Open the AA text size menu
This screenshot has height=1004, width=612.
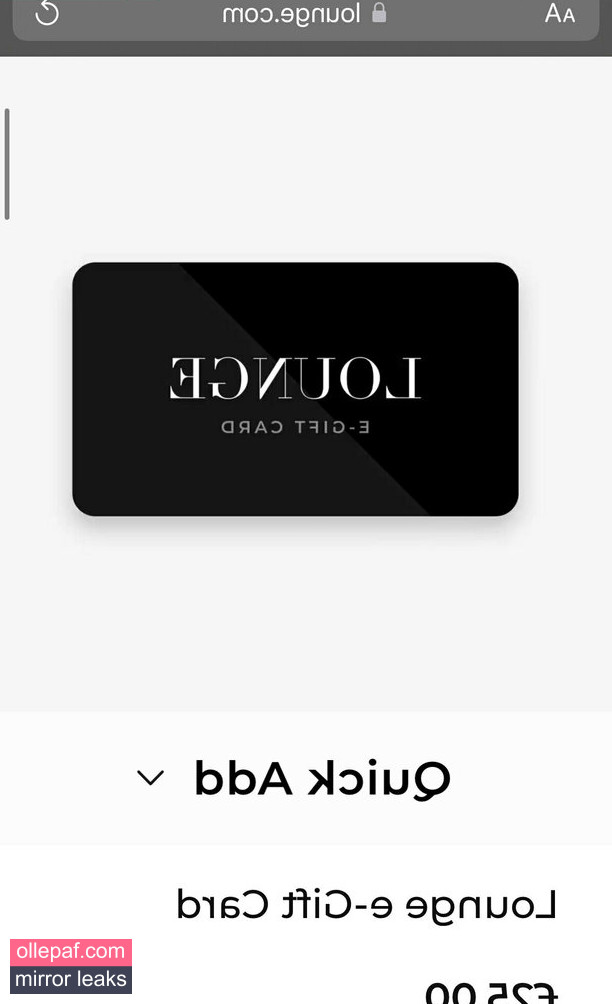point(560,13)
